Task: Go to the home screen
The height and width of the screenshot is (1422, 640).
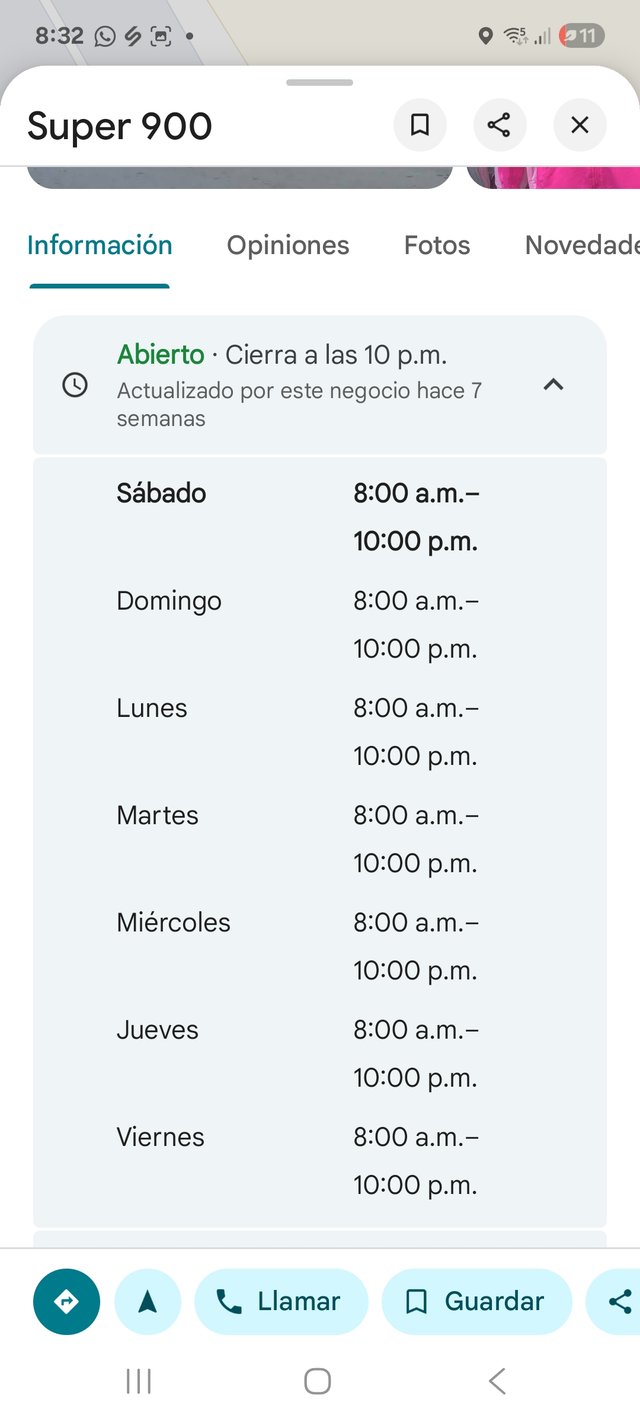Action: tap(317, 1381)
